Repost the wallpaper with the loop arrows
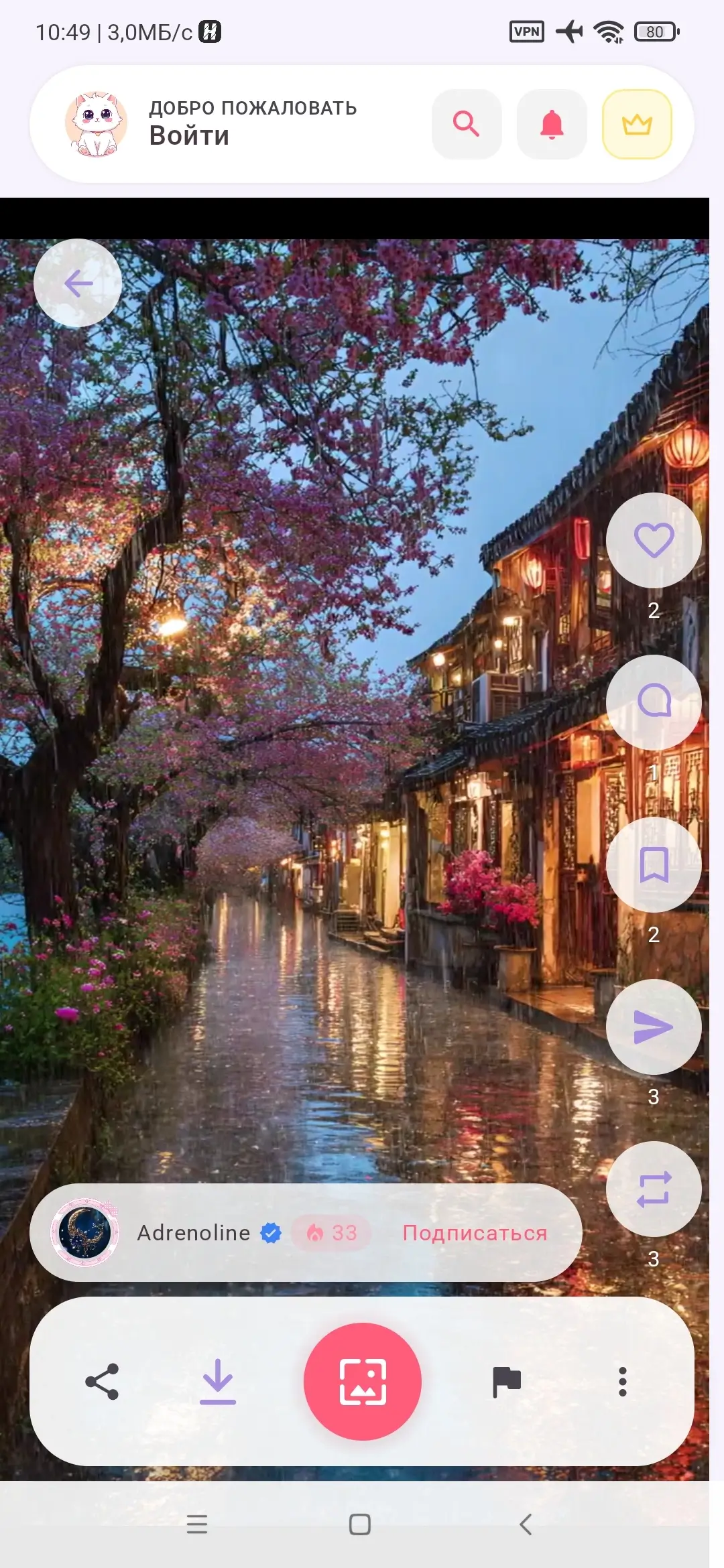 pyautogui.click(x=654, y=1189)
